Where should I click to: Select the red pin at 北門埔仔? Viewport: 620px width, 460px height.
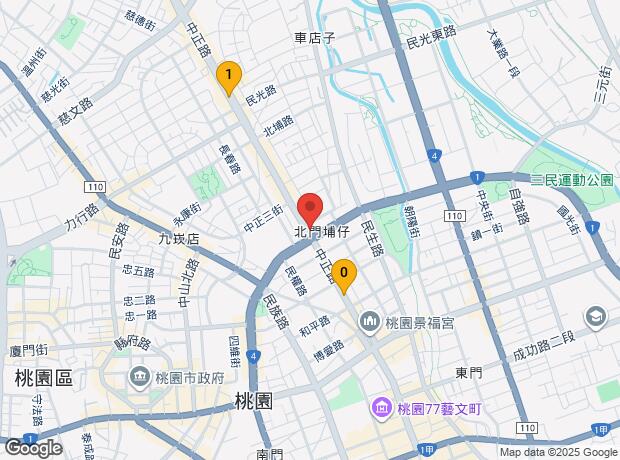310,208
